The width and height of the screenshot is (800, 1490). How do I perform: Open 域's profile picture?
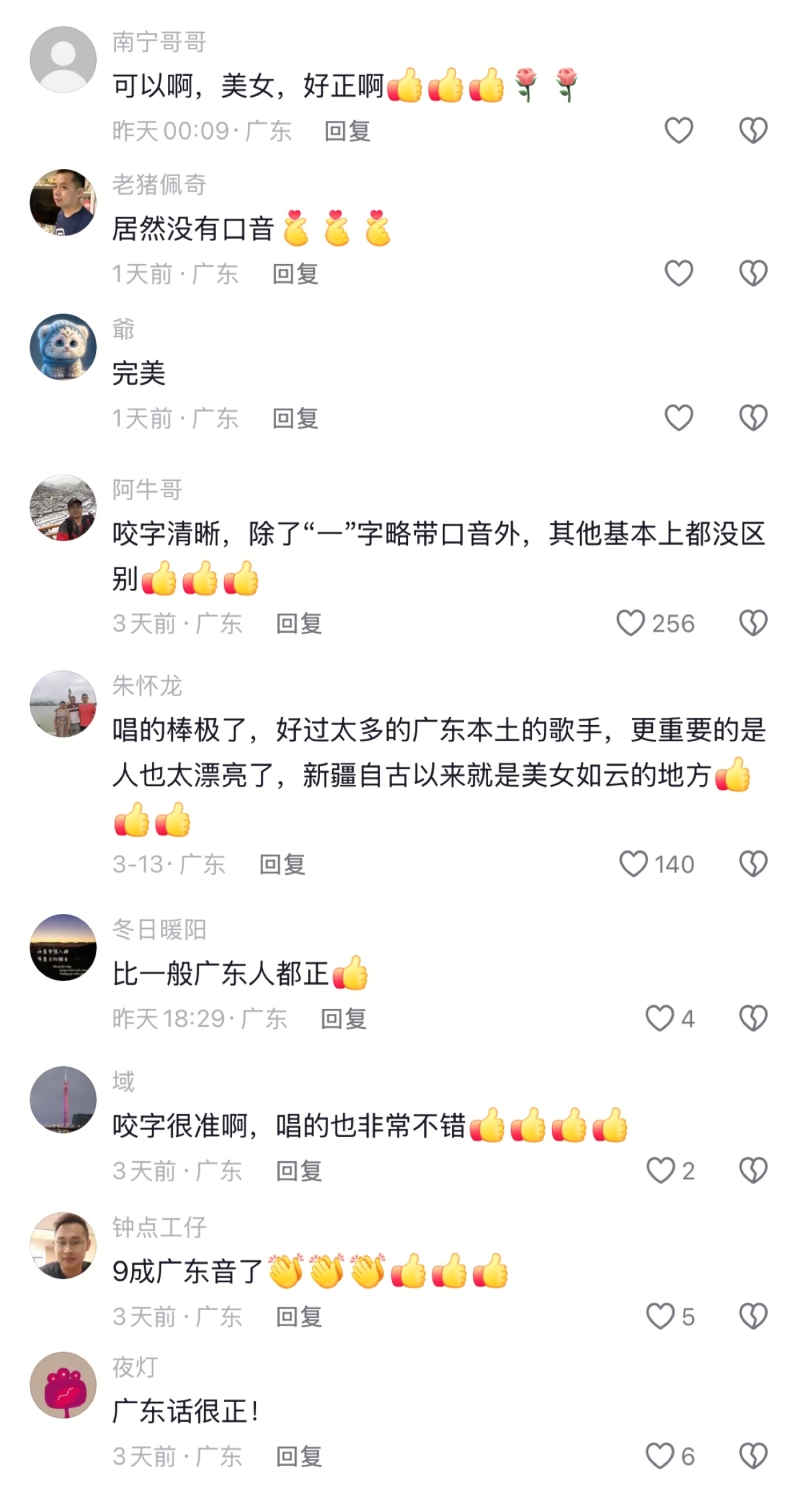[63, 1099]
